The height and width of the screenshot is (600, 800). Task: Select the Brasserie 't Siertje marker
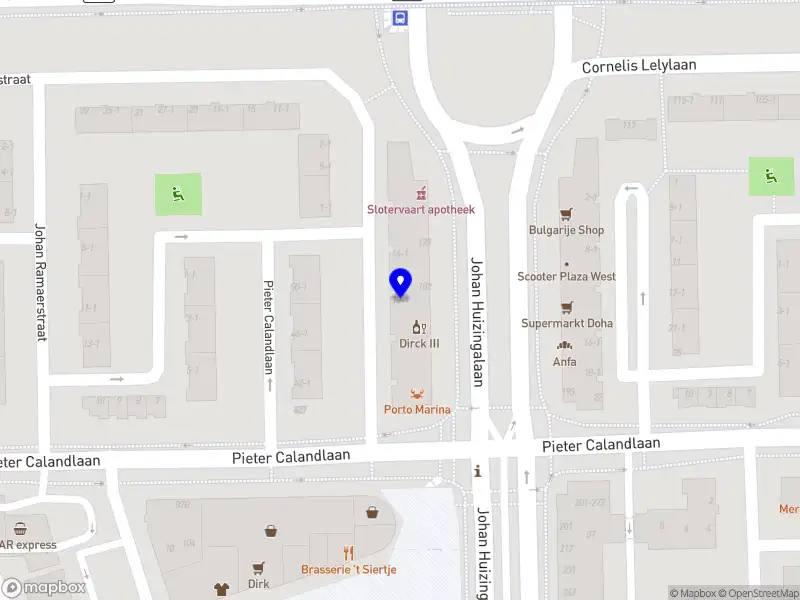tap(349, 552)
